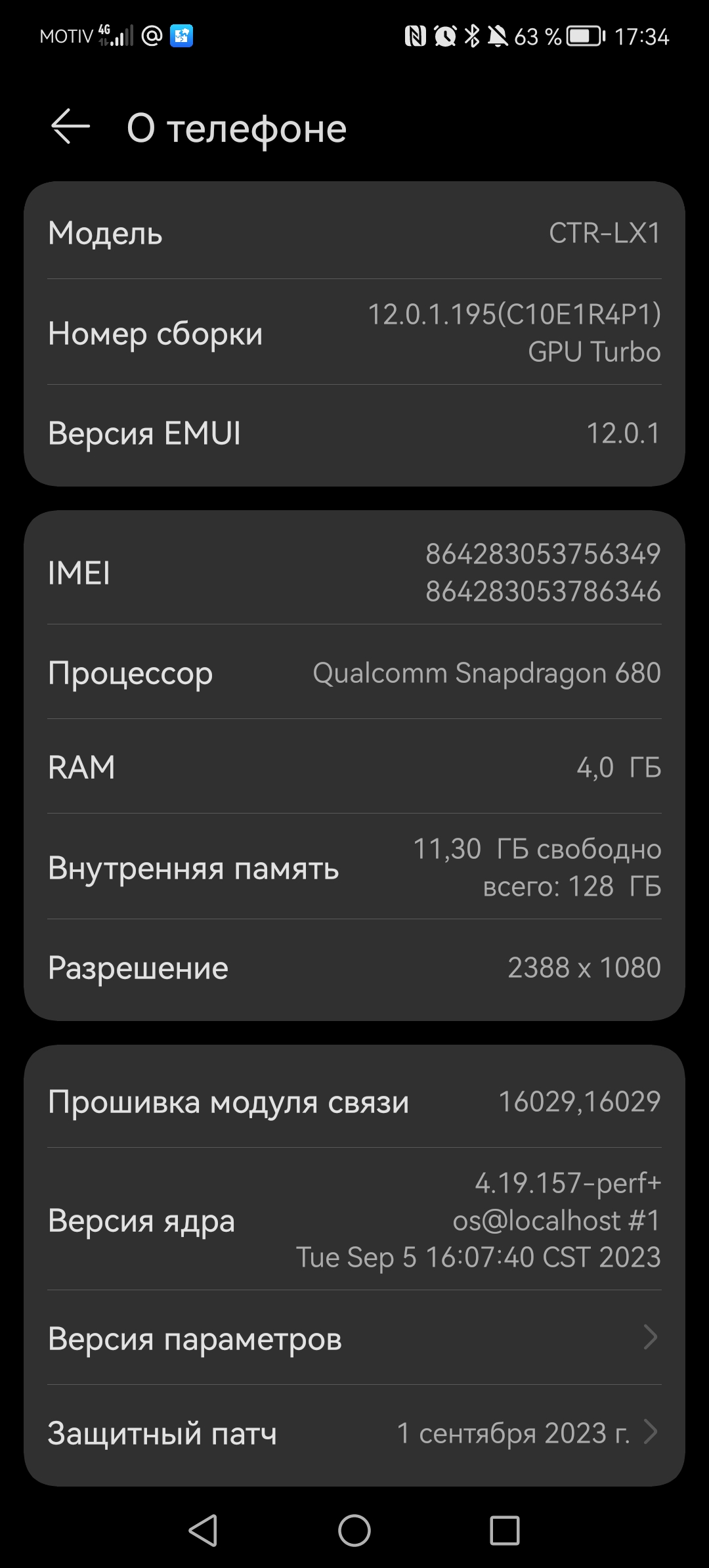This screenshot has width=709, height=1568.
Task: Open recent apps via square button
Action: (x=505, y=1531)
